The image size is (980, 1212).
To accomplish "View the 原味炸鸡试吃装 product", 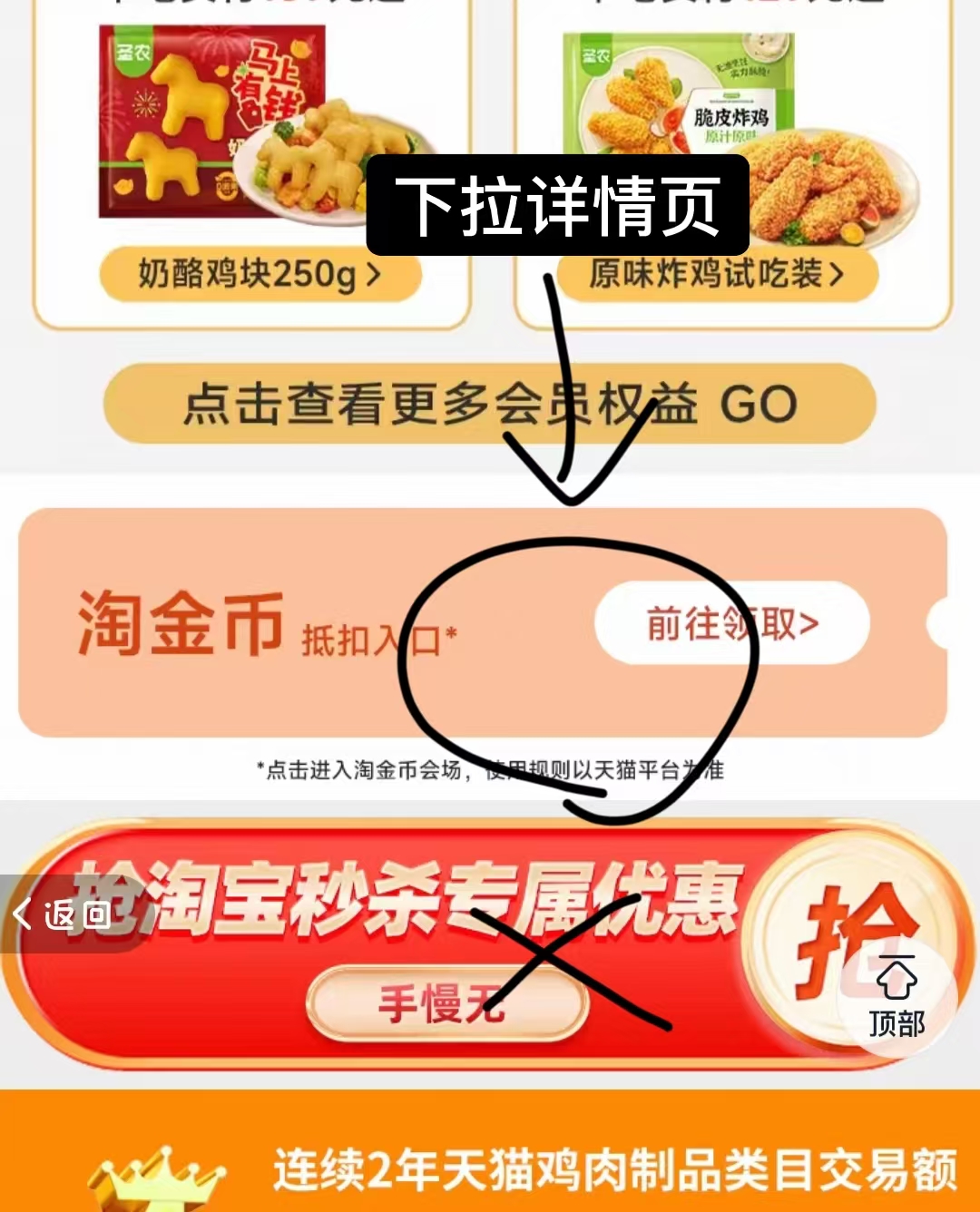I will [x=717, y=274].
